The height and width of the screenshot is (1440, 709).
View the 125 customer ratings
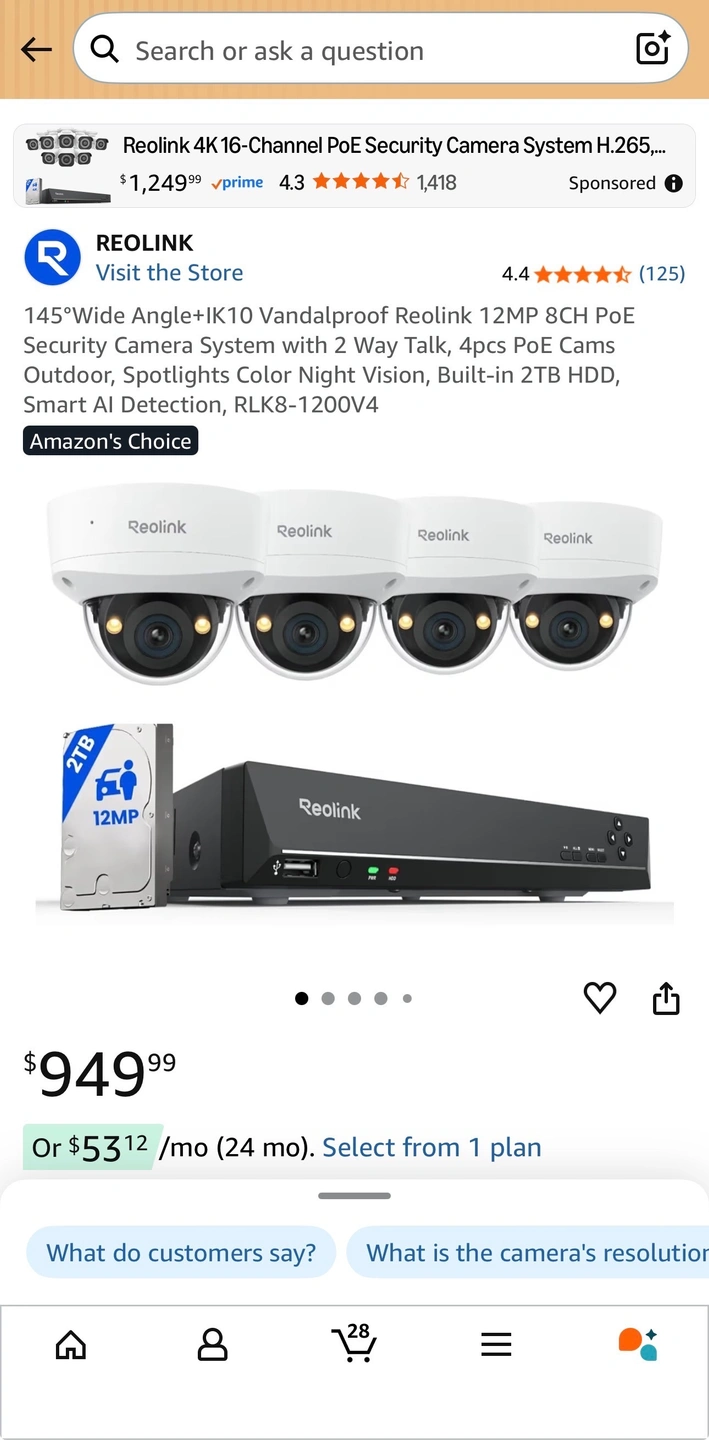[x=661, y=273]
